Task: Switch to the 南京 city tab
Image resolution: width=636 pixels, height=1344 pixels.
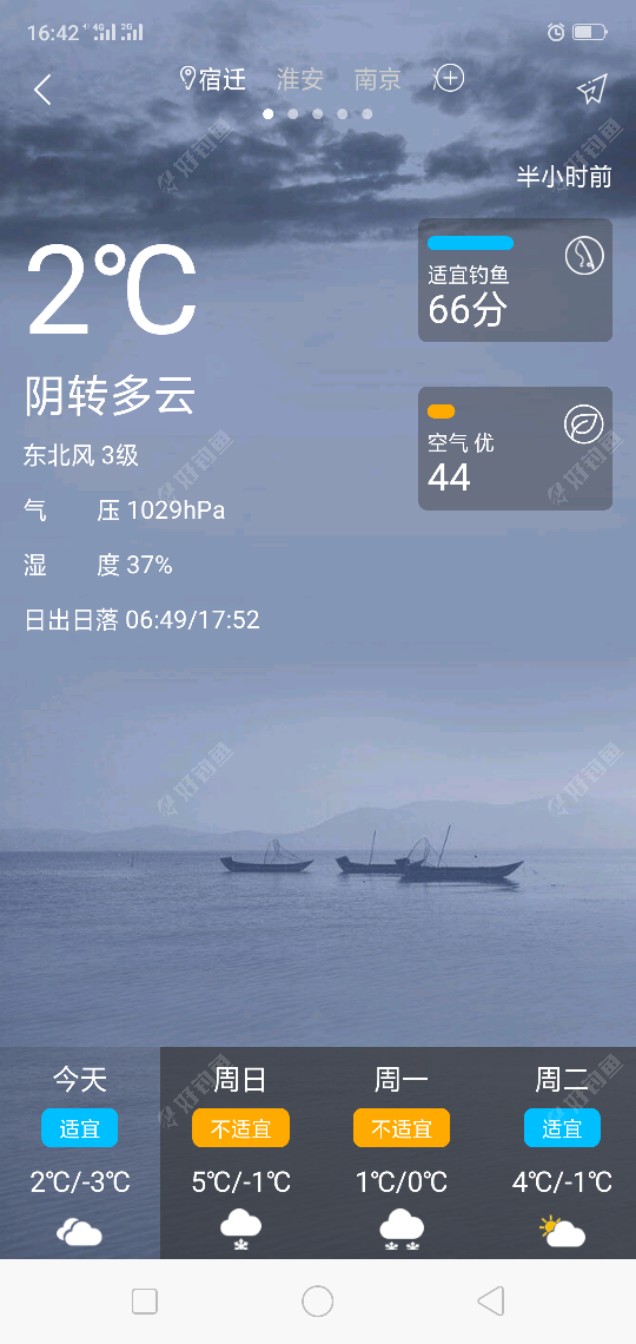Action: click(x=377, y=80)
